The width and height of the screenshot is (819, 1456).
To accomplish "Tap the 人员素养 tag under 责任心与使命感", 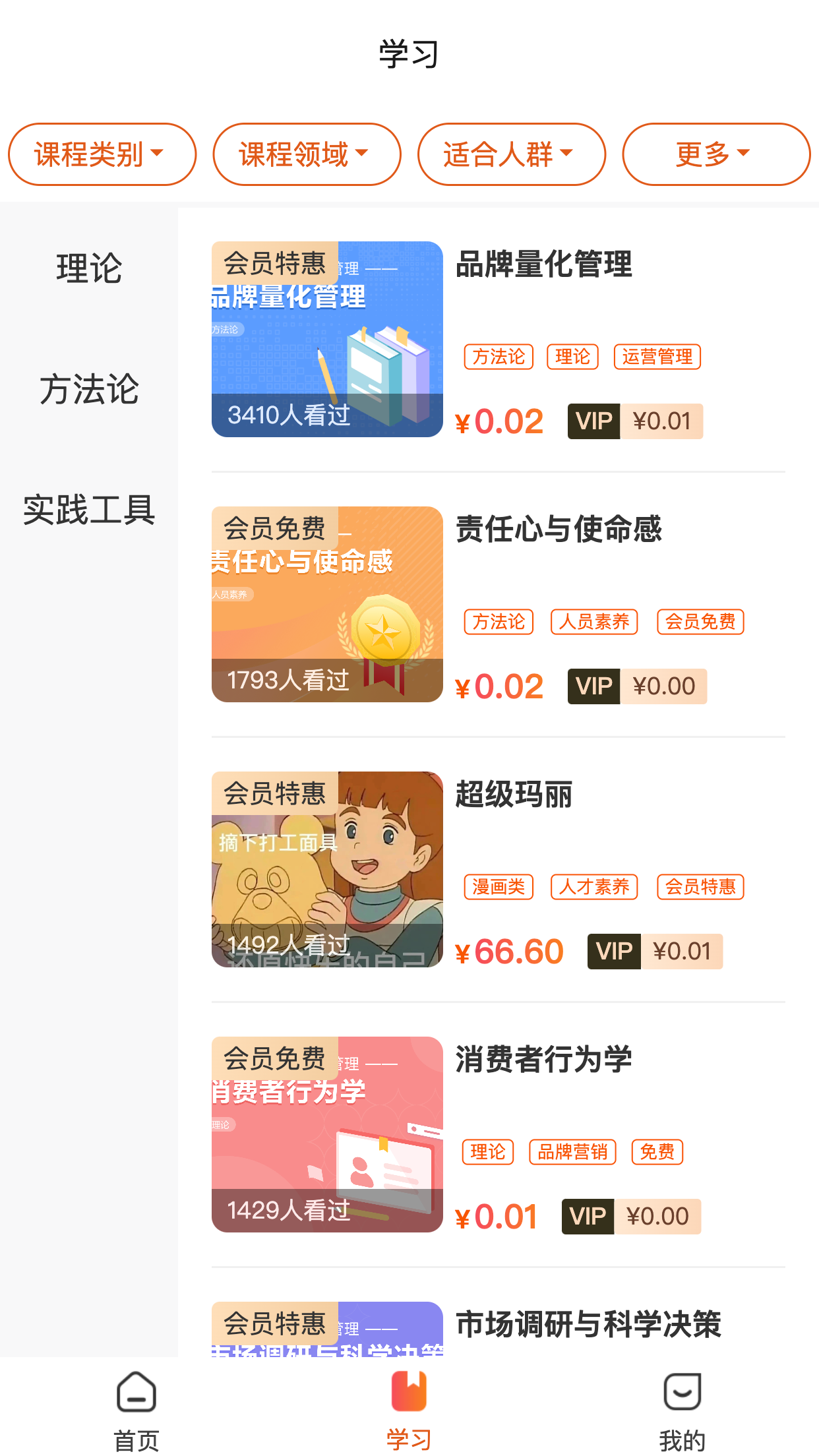I will (594, 622).
